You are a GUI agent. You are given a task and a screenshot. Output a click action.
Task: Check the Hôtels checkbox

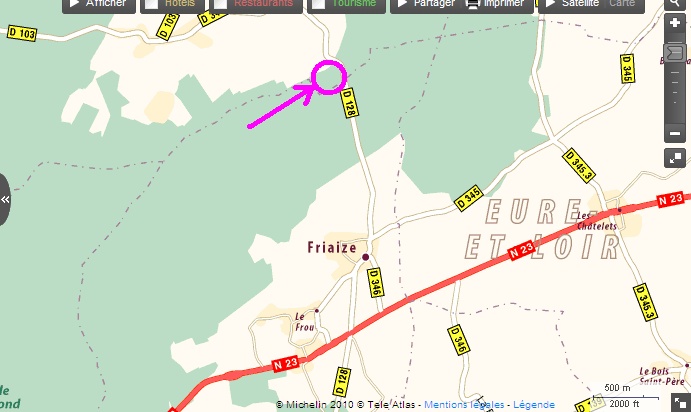[x=150, y=4]
